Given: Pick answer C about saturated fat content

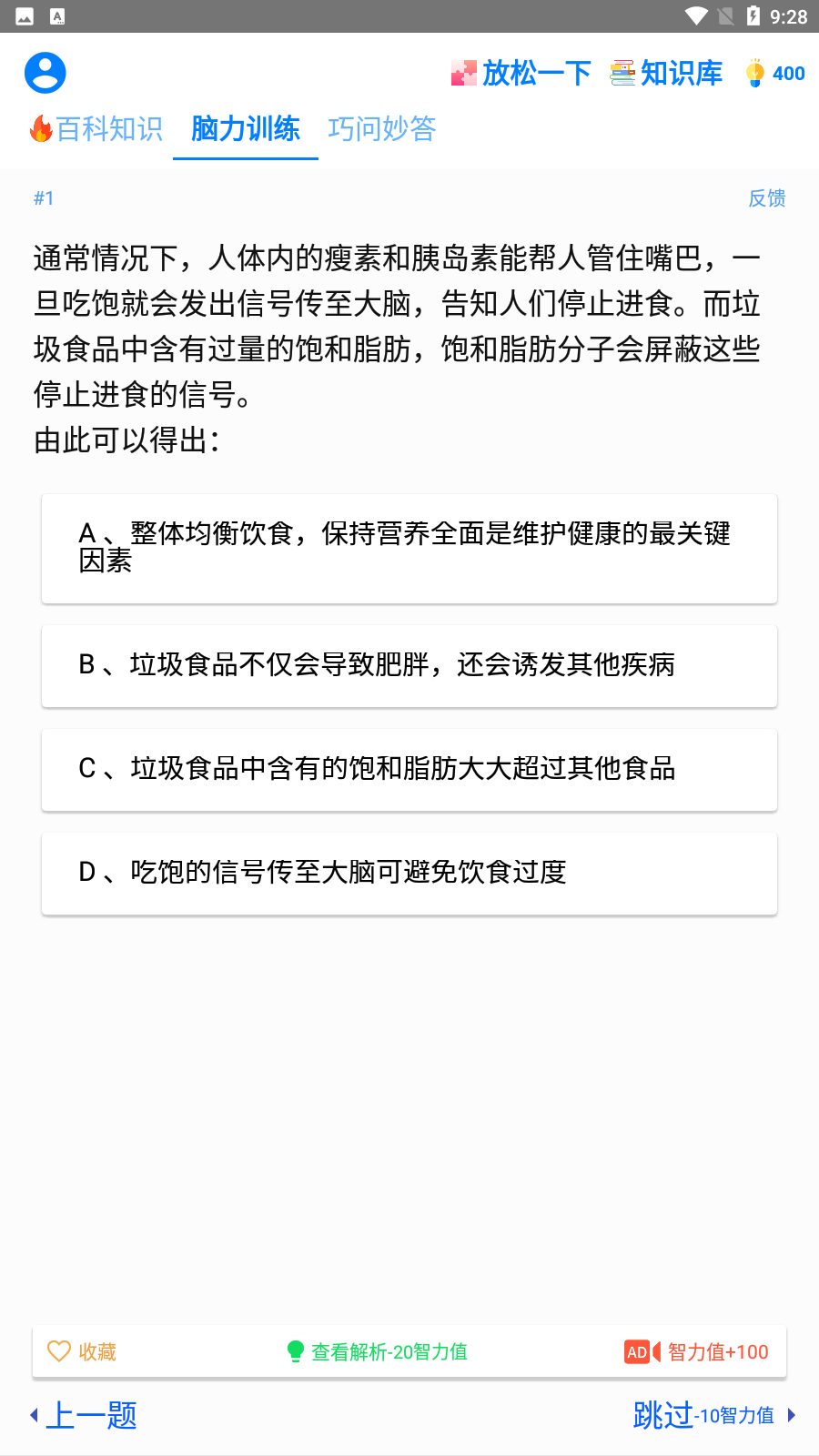Looking at the screenshot, I should (409, 769).
